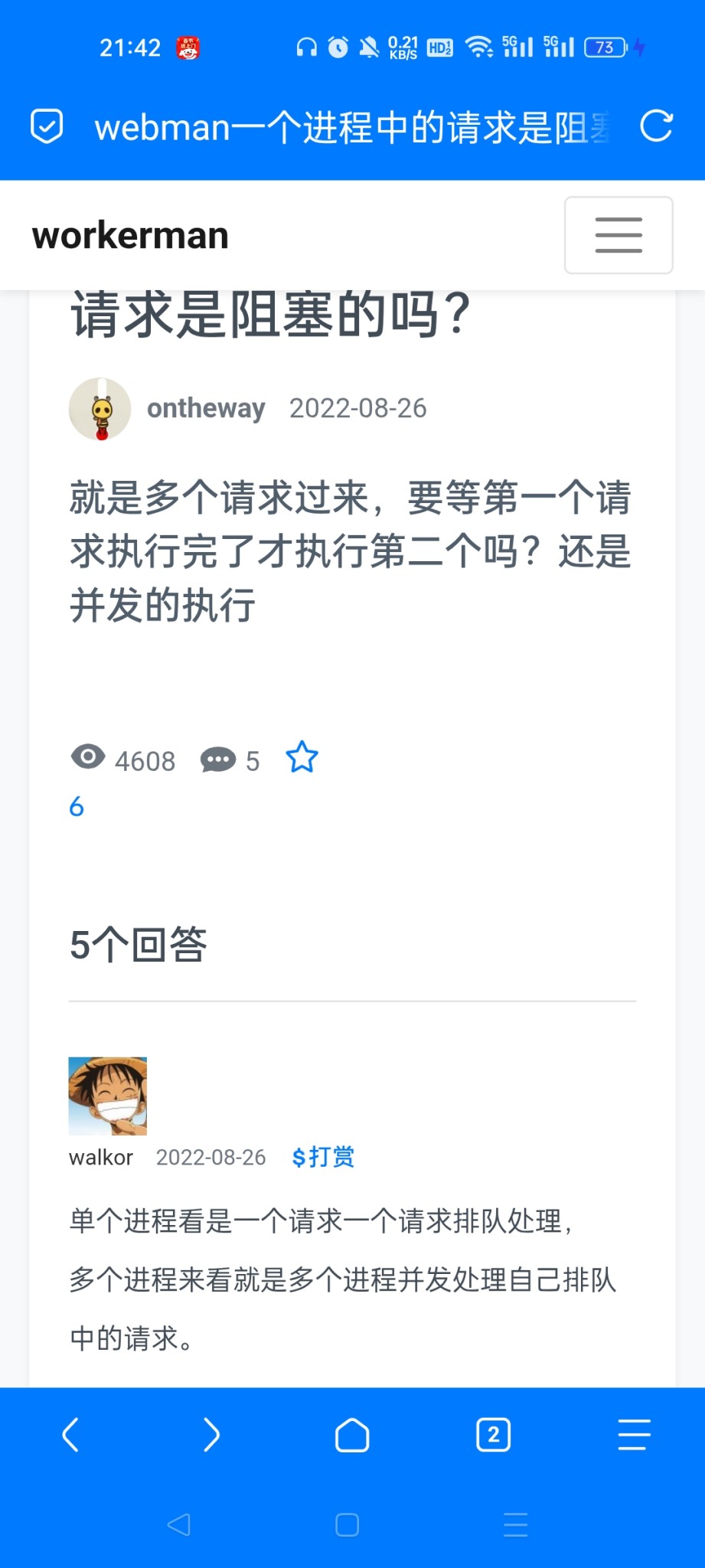Screen dimensions: 705x1568
Task: Open the workerman hamburger menu
Action: (x=619, y=235)
